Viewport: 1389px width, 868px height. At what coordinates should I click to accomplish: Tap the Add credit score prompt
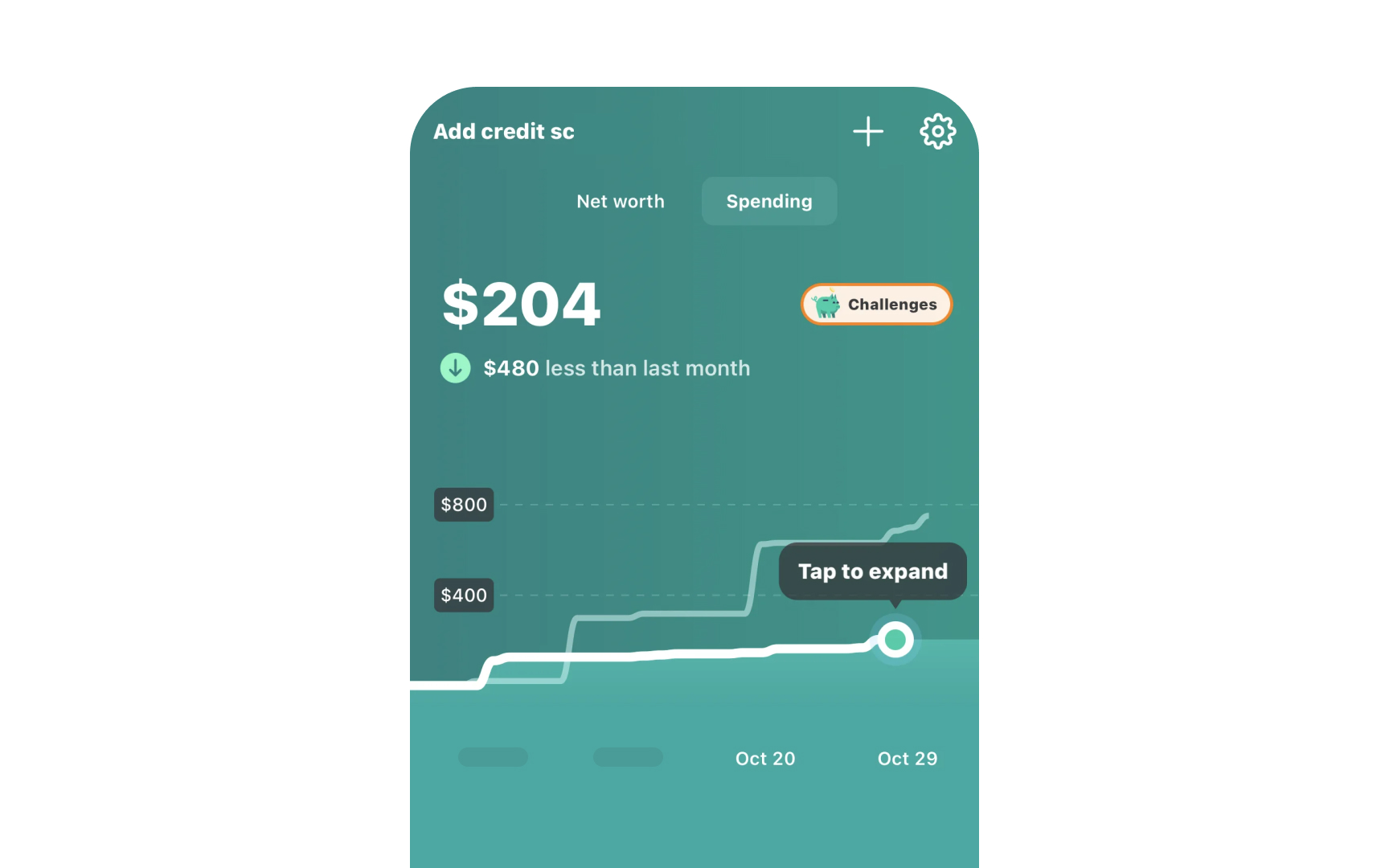tap(504, 132)
